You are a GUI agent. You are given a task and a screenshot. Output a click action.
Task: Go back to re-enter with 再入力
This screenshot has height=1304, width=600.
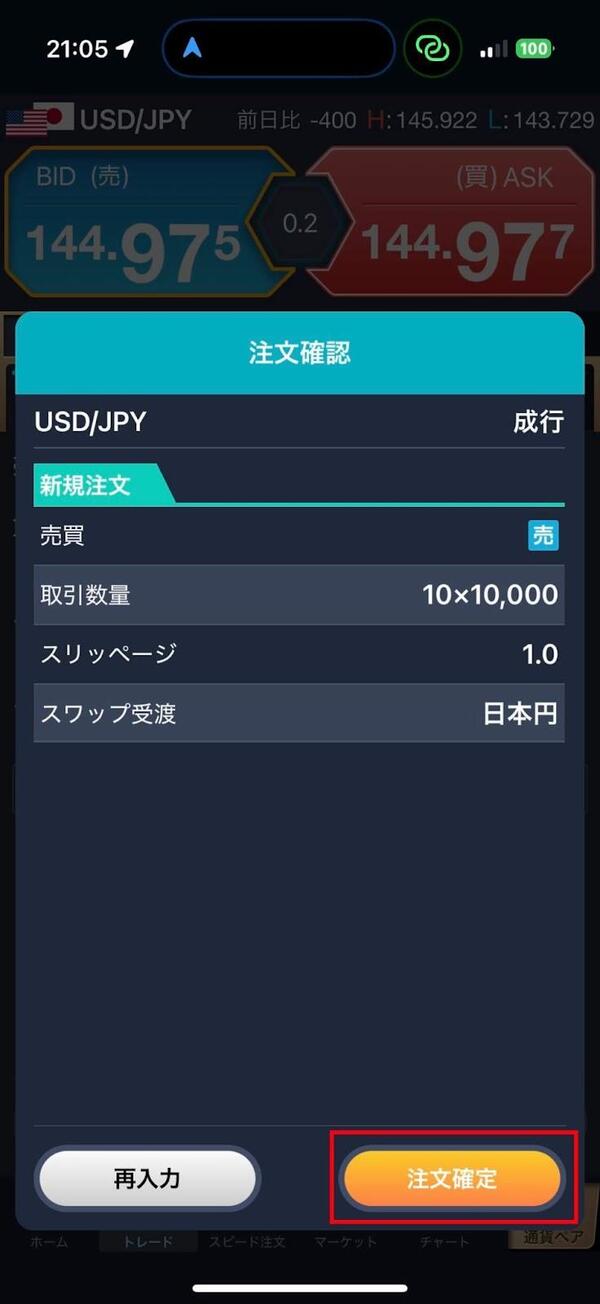[147, 1178]
